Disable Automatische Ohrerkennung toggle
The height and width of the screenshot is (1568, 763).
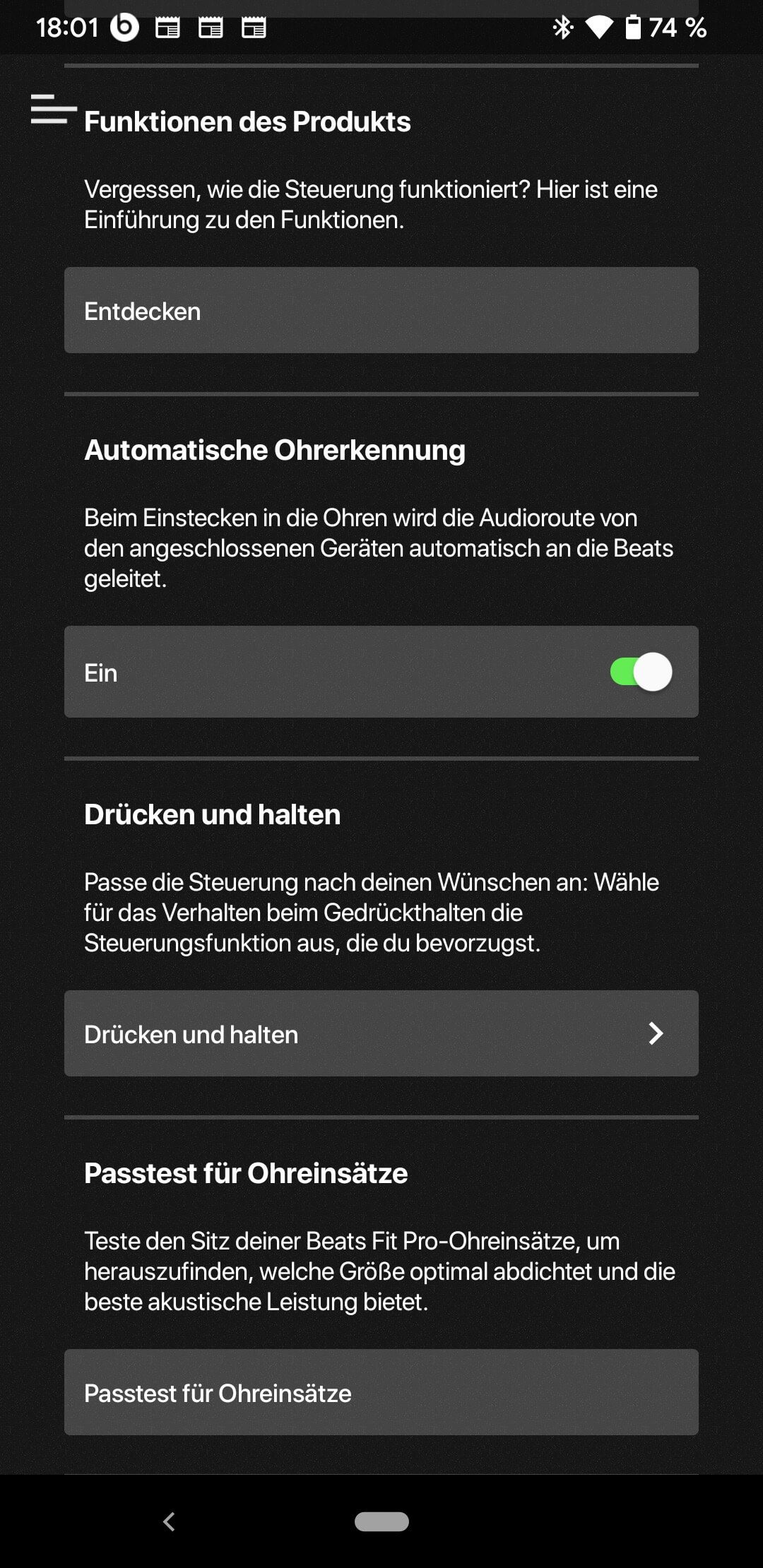click(x=641, y=672)
